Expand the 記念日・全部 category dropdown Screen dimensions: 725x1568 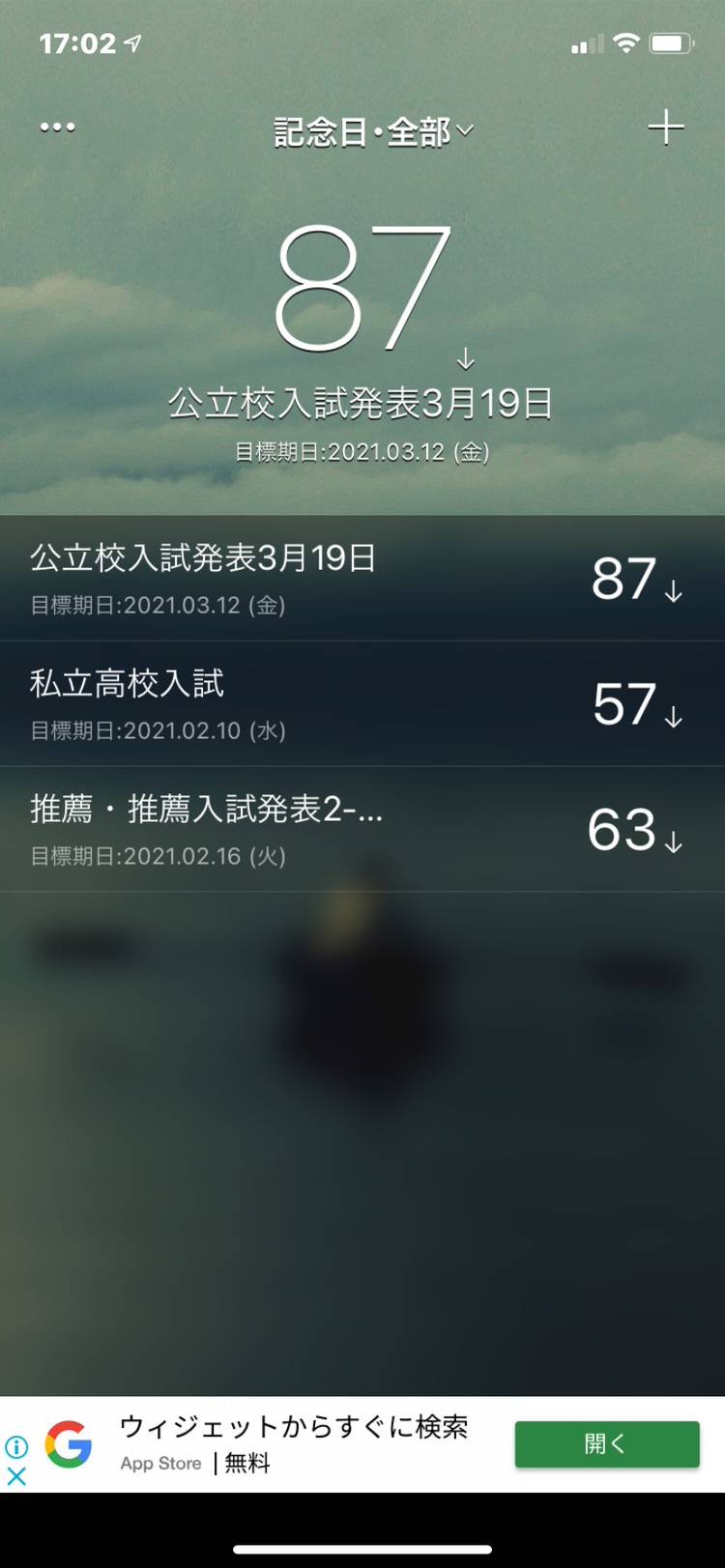373,131
